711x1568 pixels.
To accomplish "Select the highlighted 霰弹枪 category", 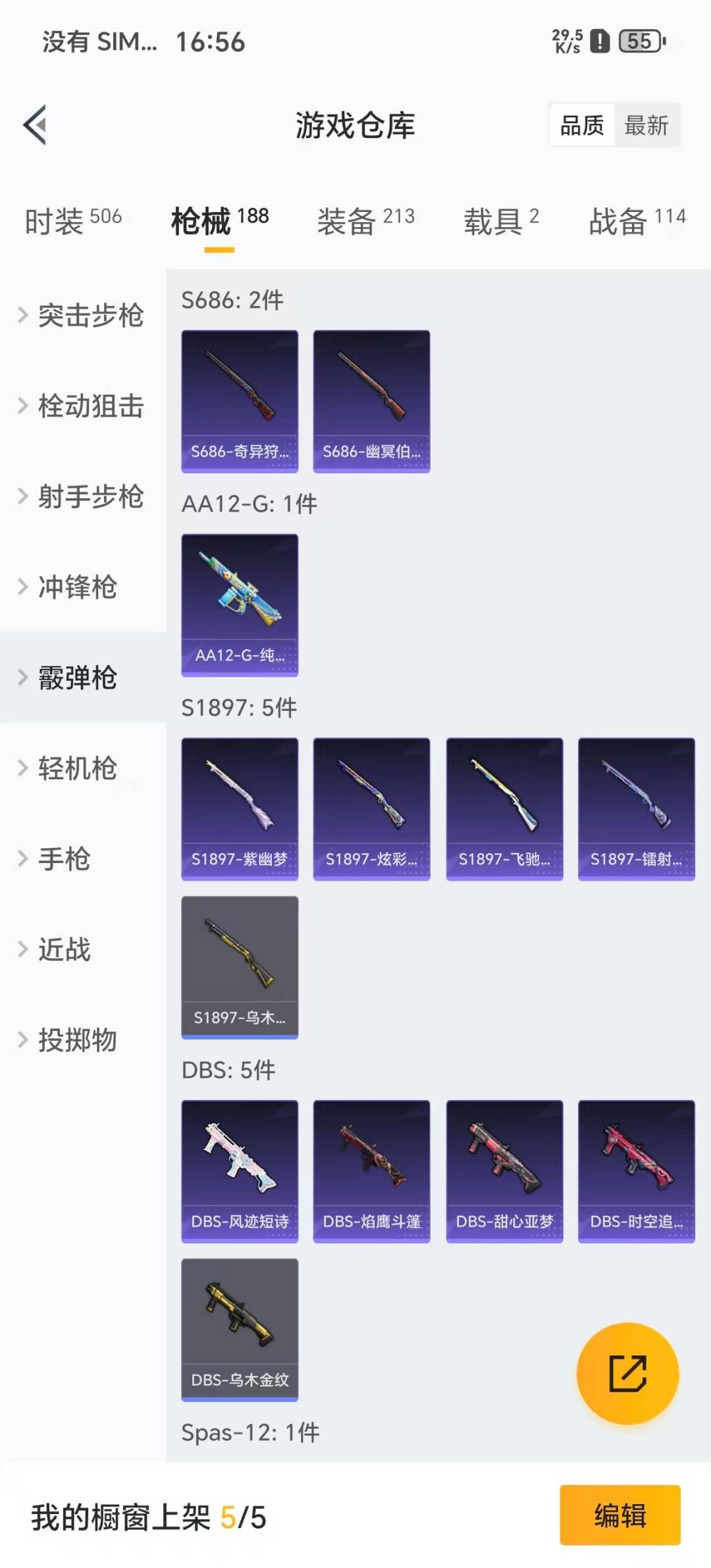I will coord(79,677).
